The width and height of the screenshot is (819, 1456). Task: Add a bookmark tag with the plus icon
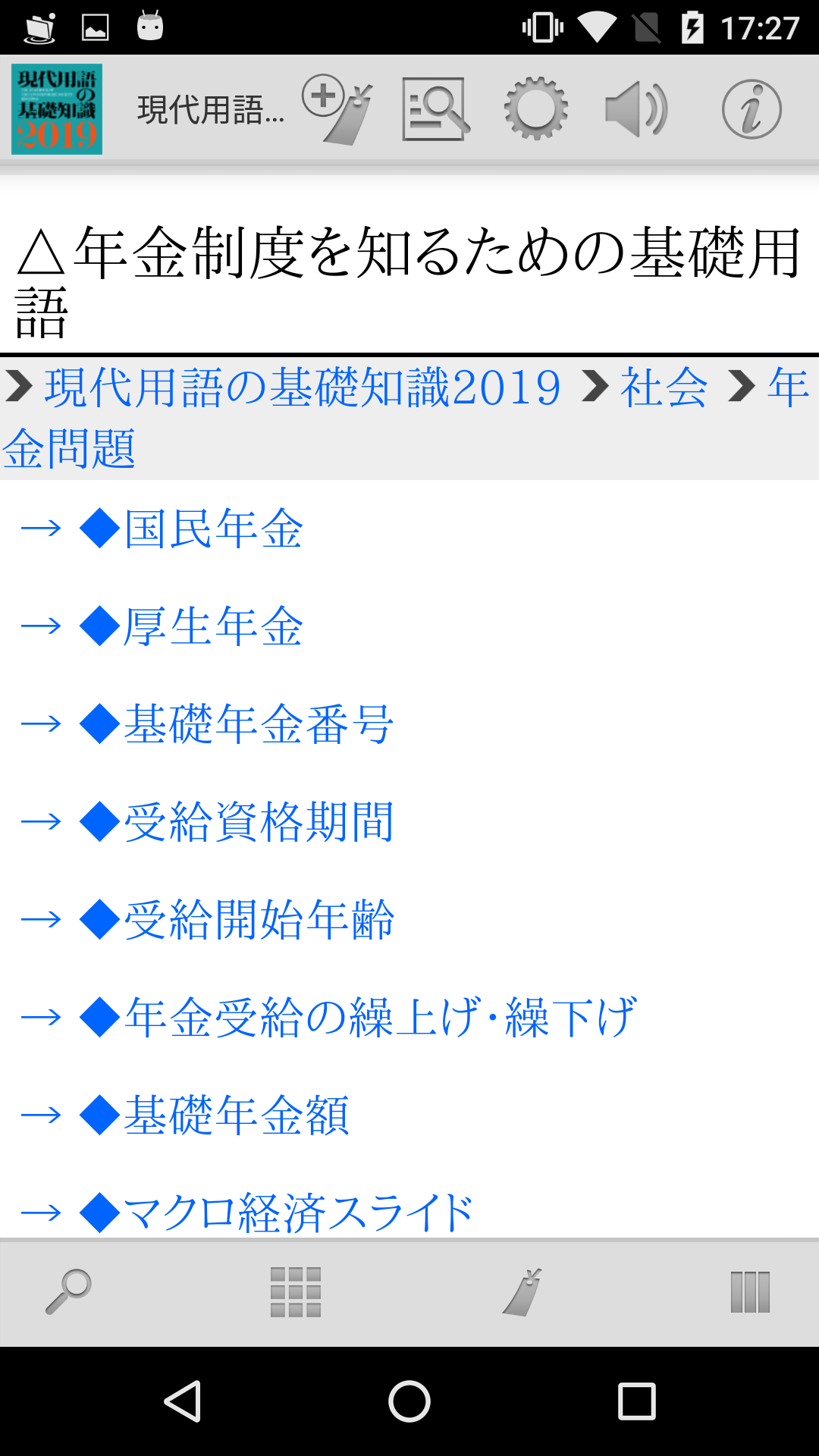337,109
